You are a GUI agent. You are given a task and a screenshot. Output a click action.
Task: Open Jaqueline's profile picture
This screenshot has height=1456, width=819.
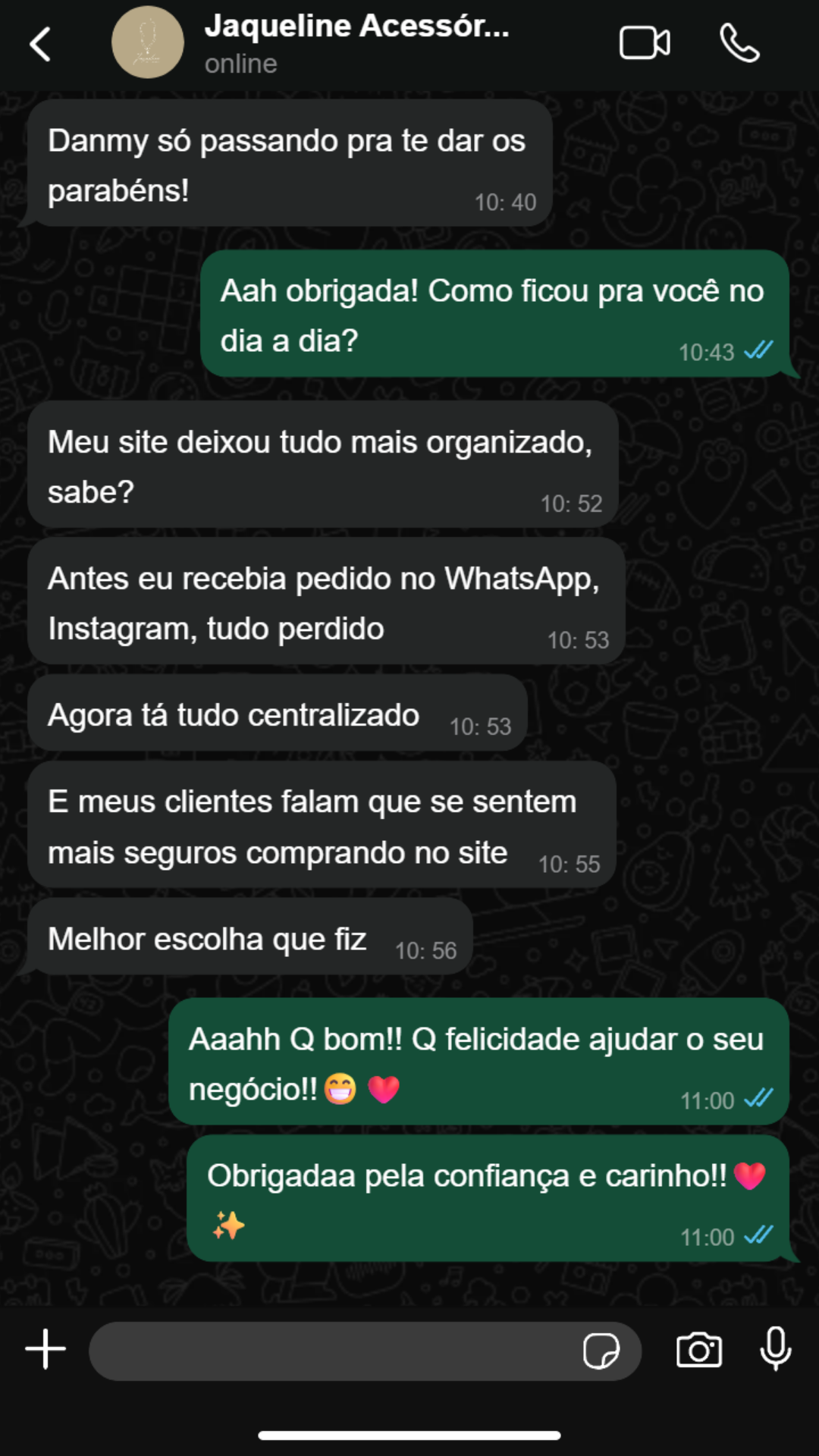pos(148,42)
